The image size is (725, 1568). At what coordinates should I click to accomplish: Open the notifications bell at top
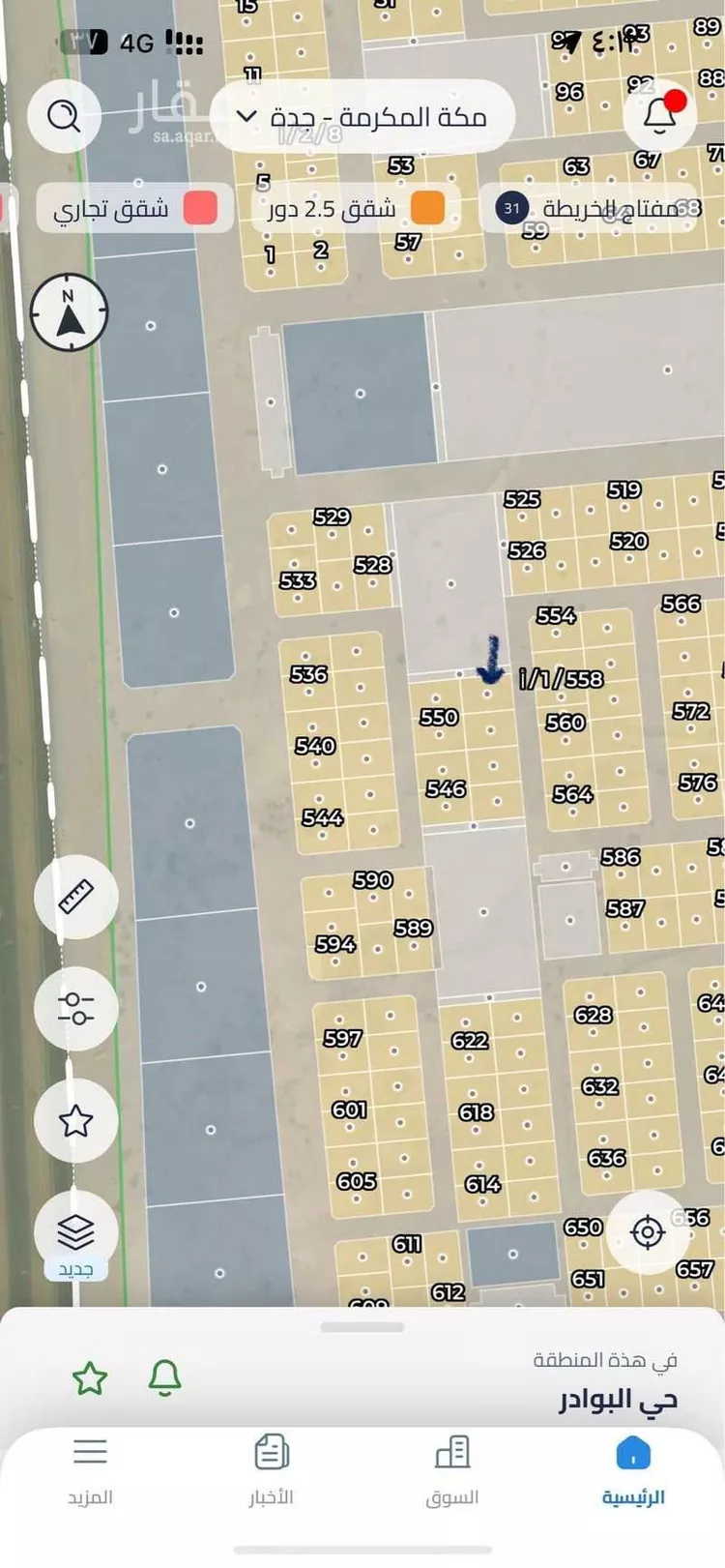(x=660, y=115)
